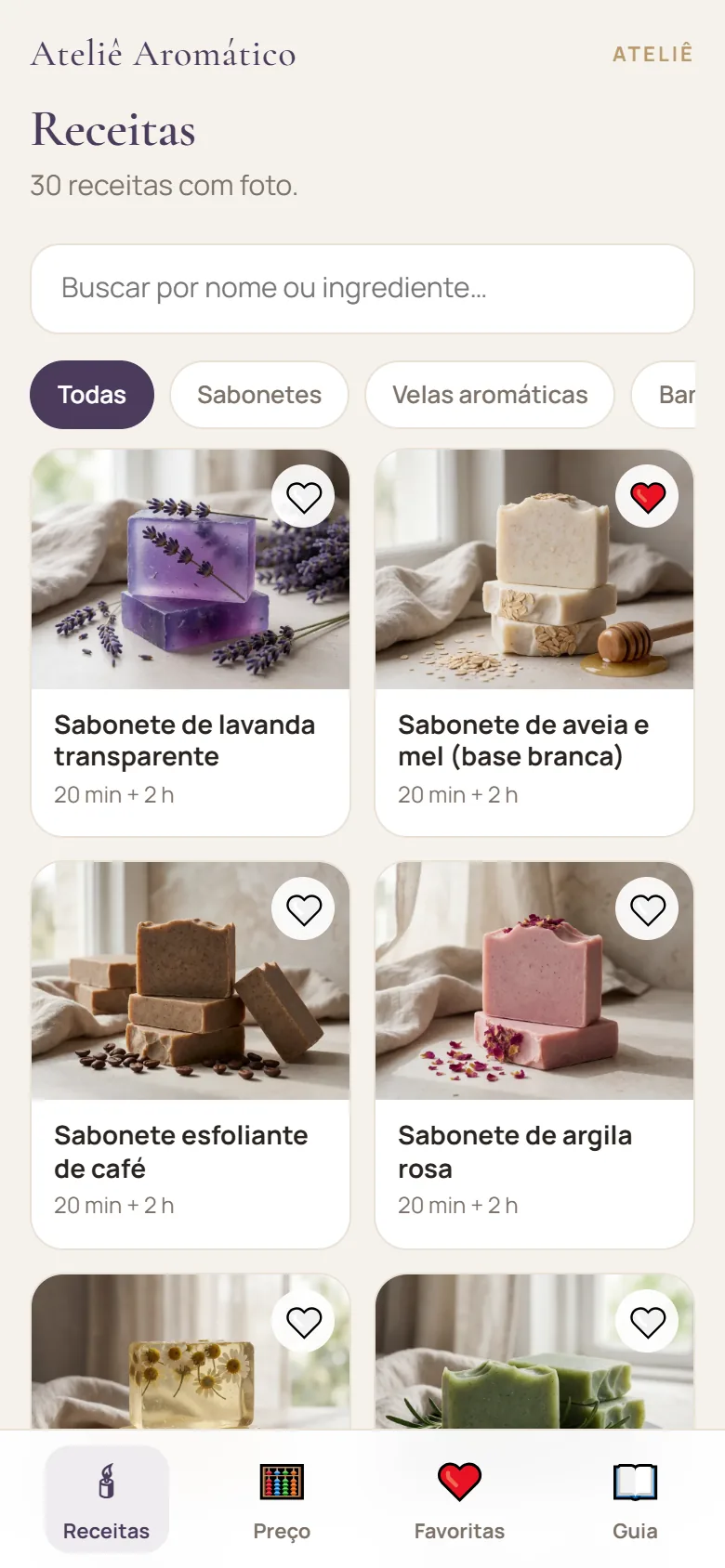Favorite the Sabonete de lavanda transparente recipe

(x=304, y=497)
